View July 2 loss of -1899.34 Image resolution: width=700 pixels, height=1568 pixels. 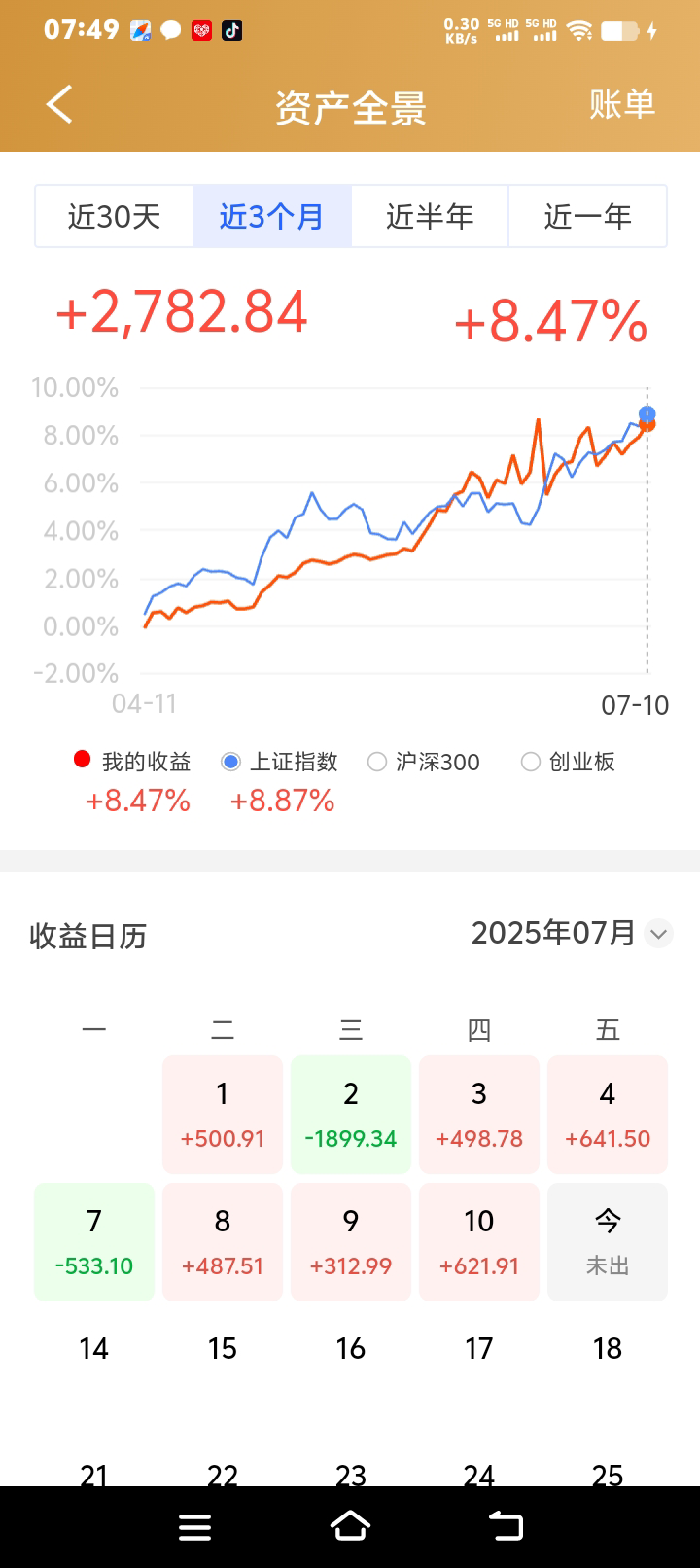(351, 1114)
